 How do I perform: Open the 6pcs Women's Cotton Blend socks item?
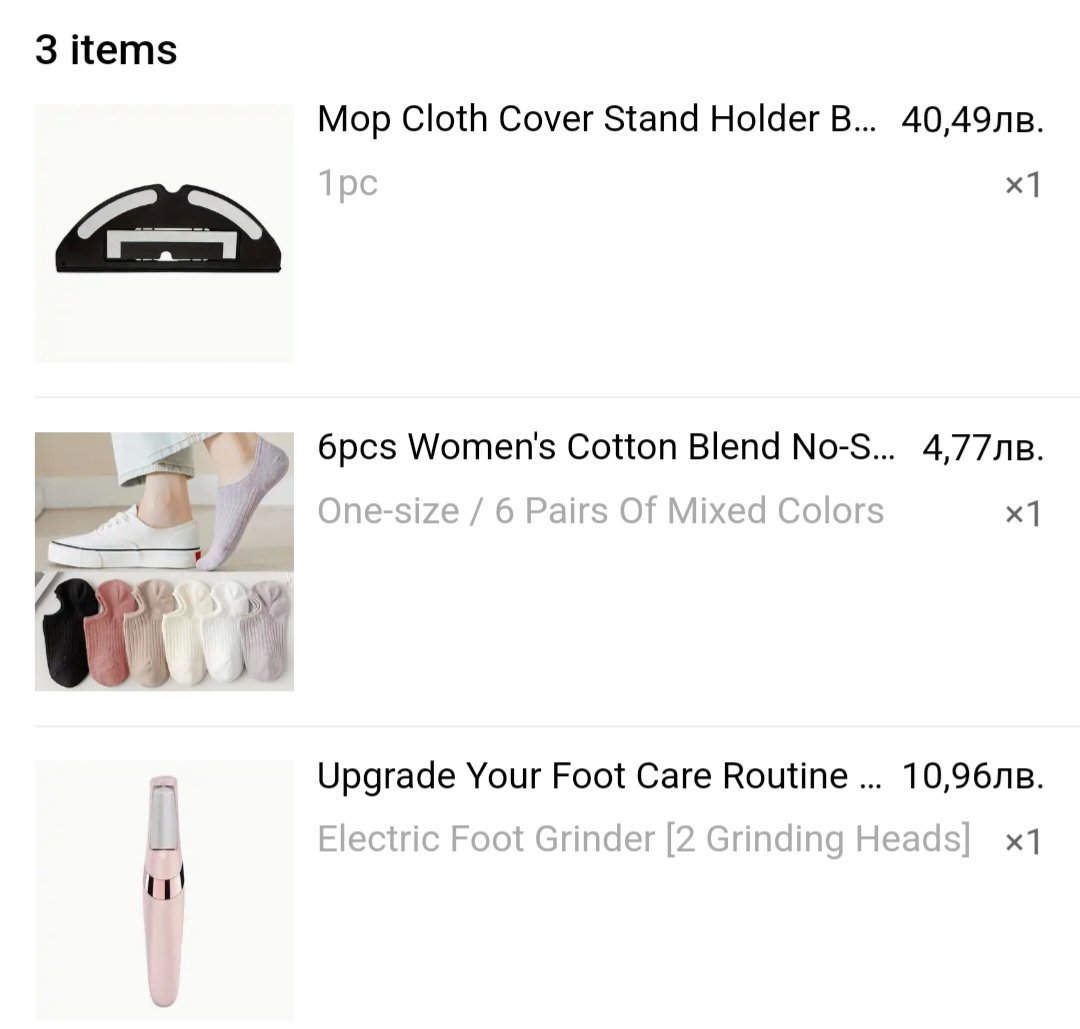(x=606, y=446)
